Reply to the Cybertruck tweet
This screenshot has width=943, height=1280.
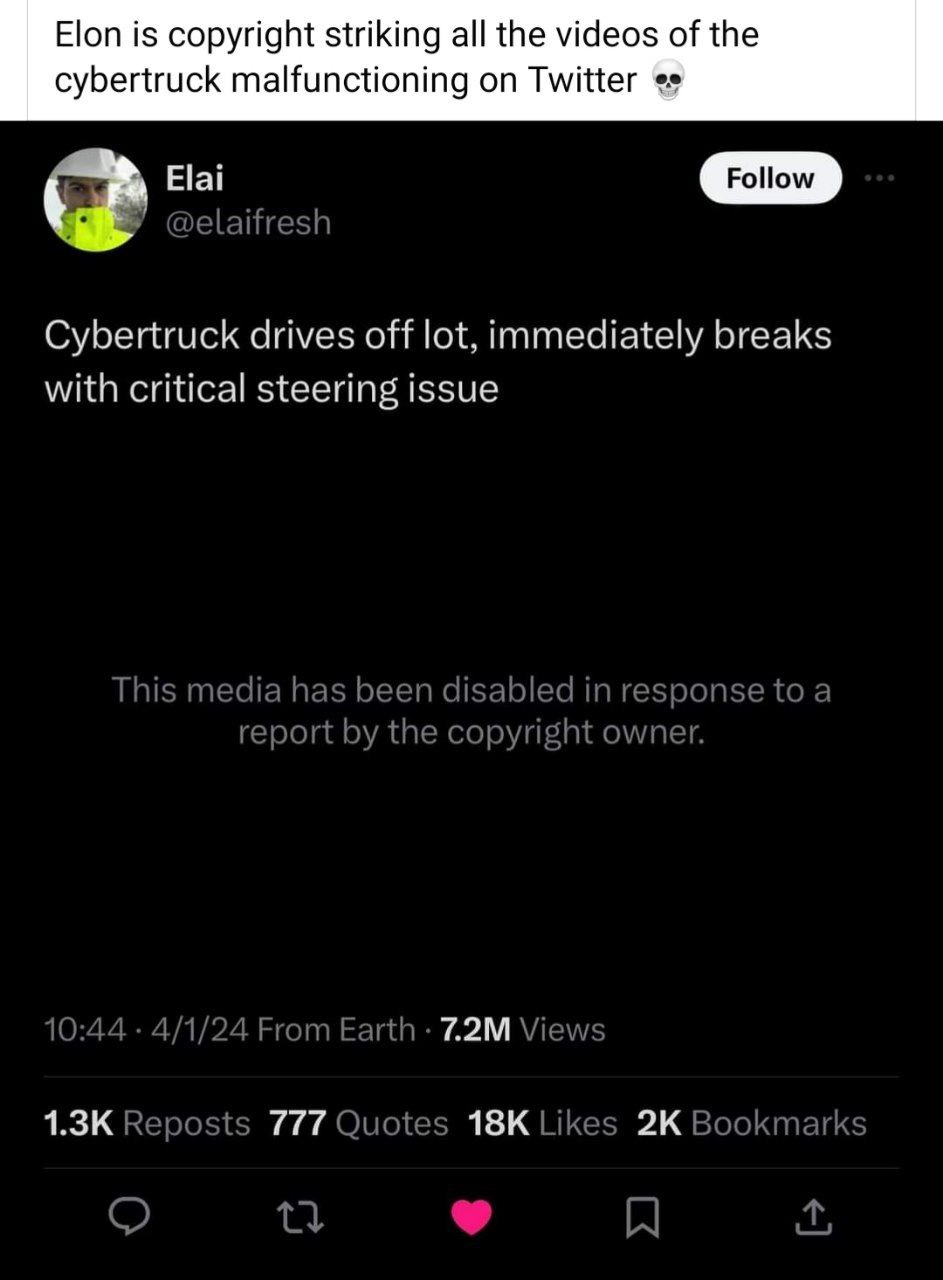(x=129, y=1216)
